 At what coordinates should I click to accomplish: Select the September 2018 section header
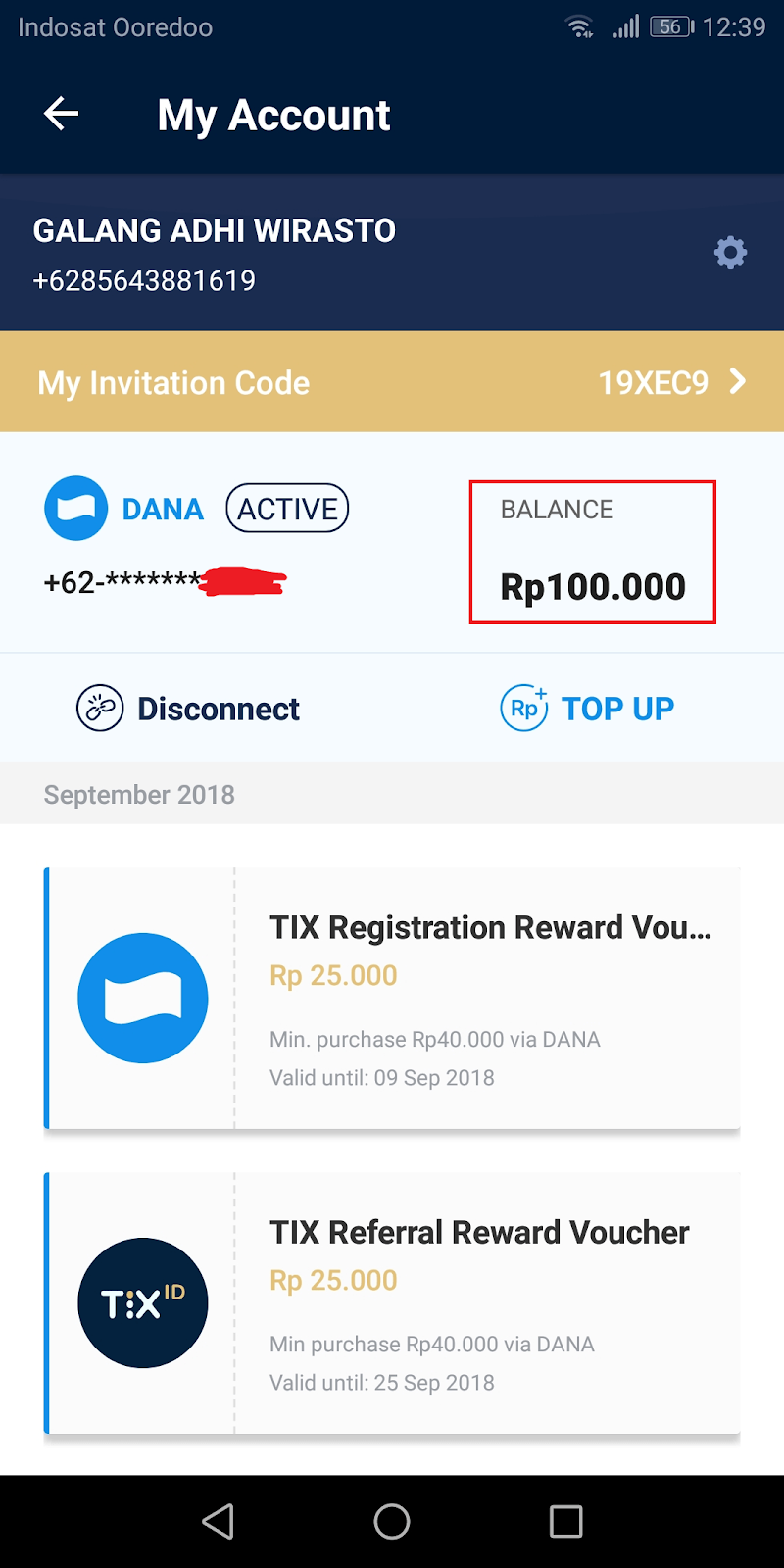coord(139,794)
